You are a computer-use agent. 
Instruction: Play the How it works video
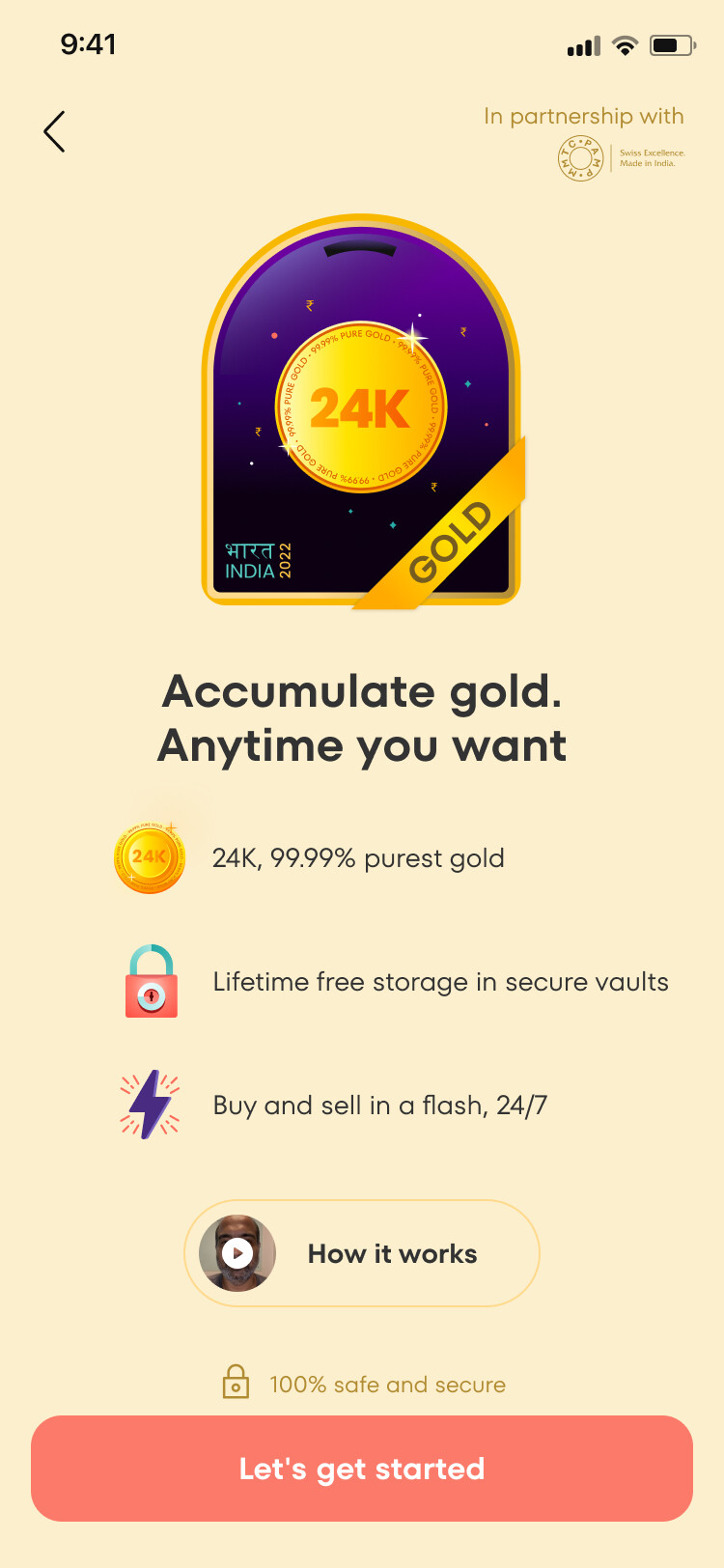pos(237,1253)
